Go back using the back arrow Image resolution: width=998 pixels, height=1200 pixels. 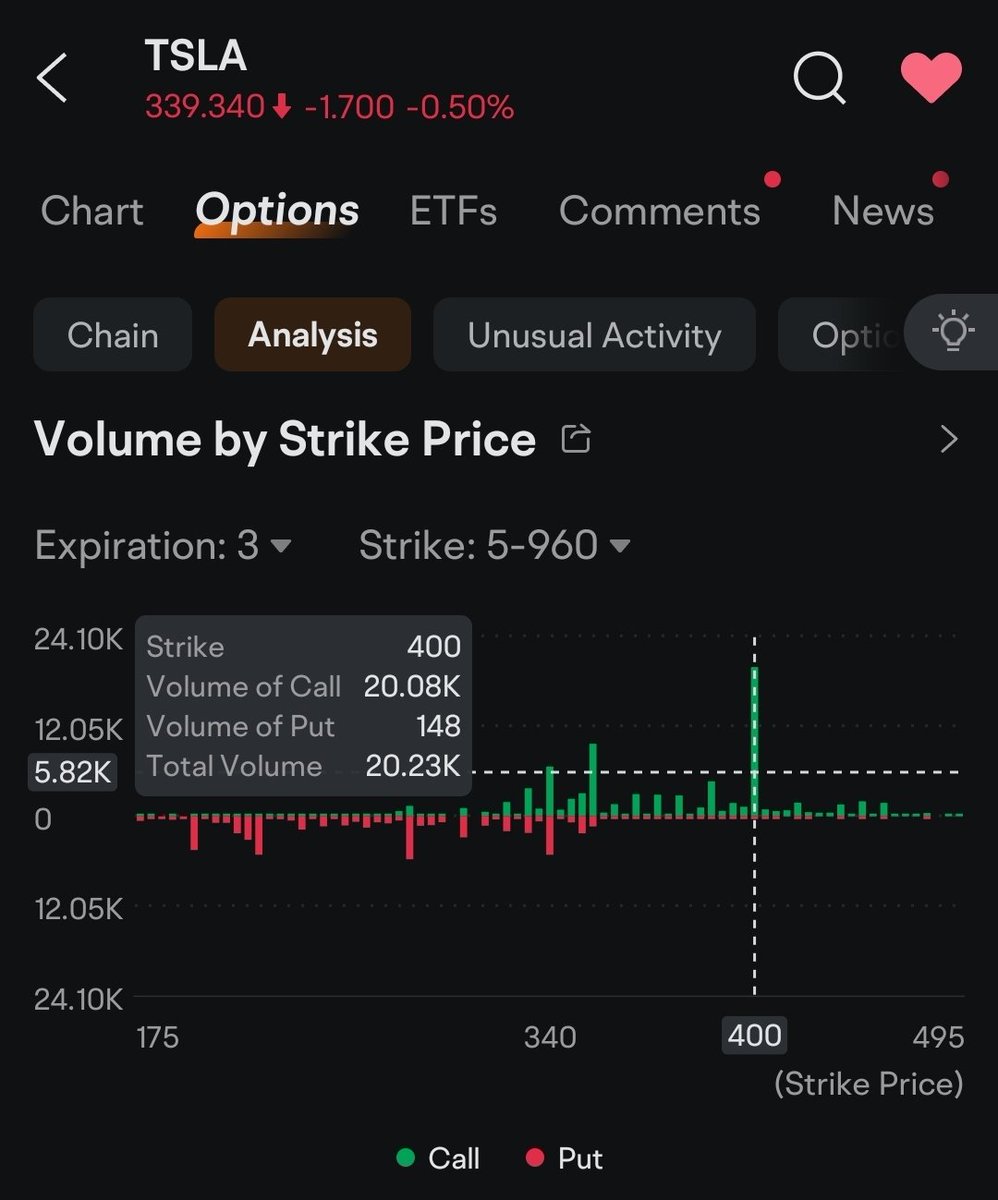tap(52, 78)
